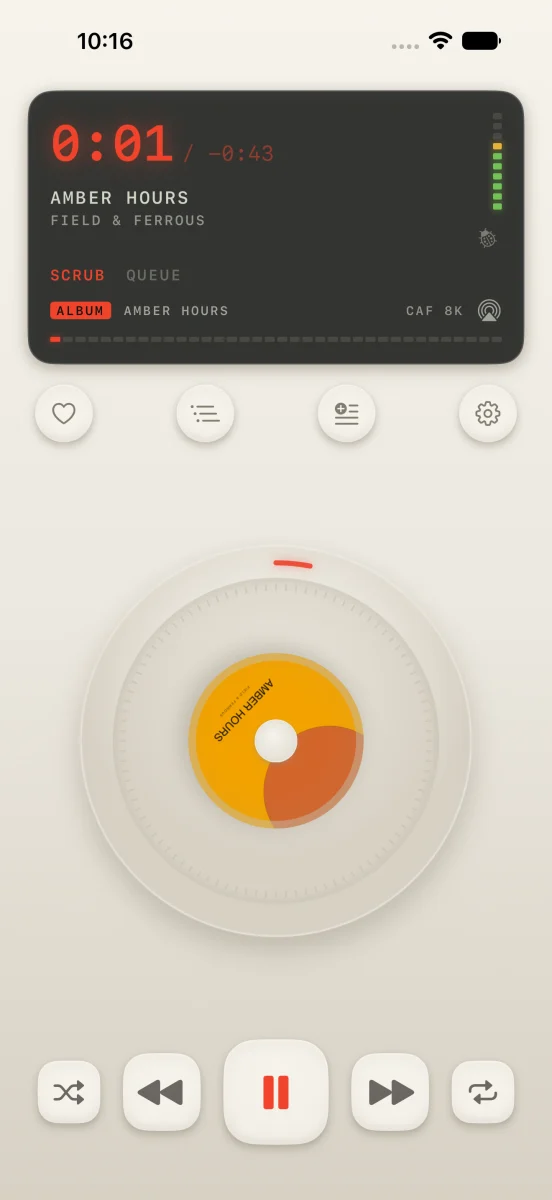This screenshot has height=1200, width=552.
Task: Tap the segmented progress bar
Action: pyautogui.click(x=276, y=339)
